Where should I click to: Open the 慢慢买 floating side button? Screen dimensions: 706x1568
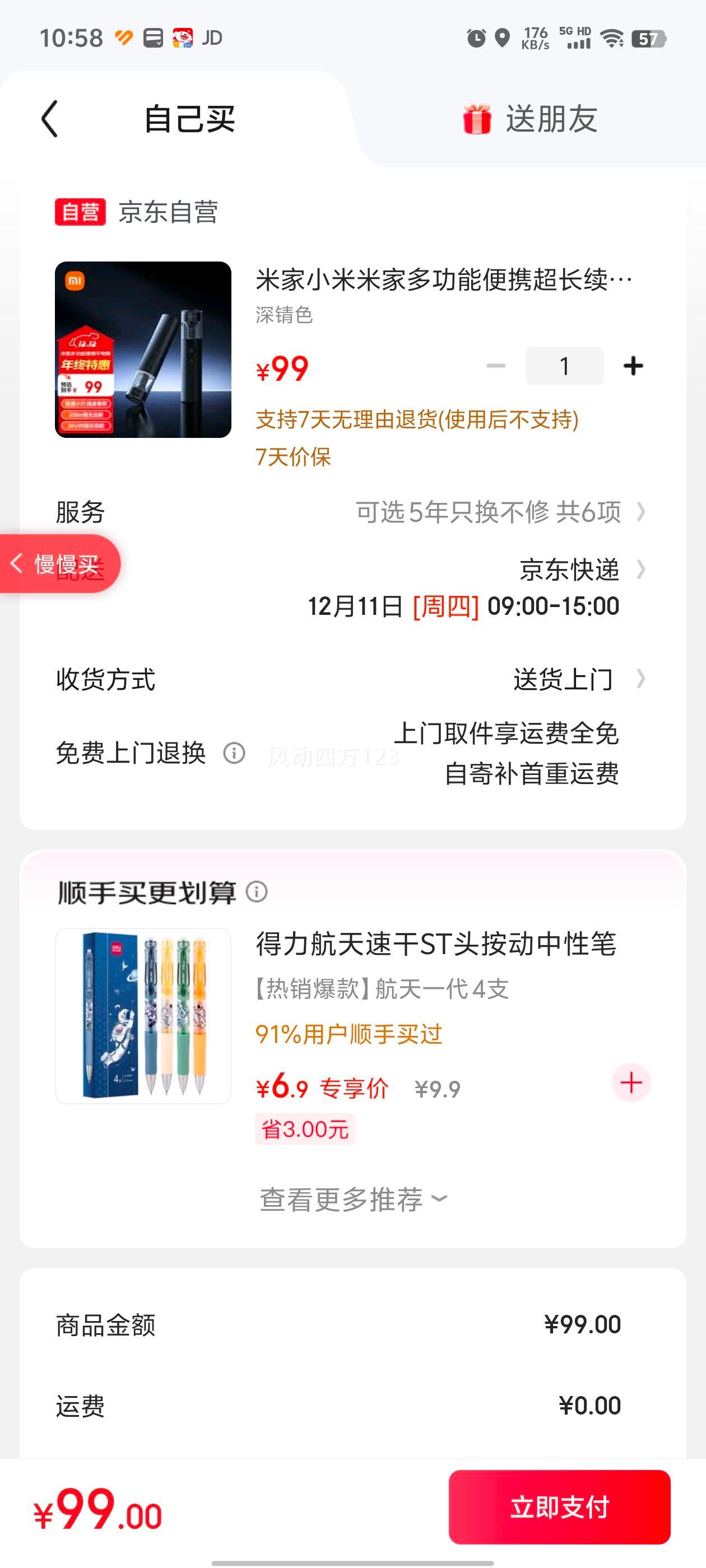(60, 564)
